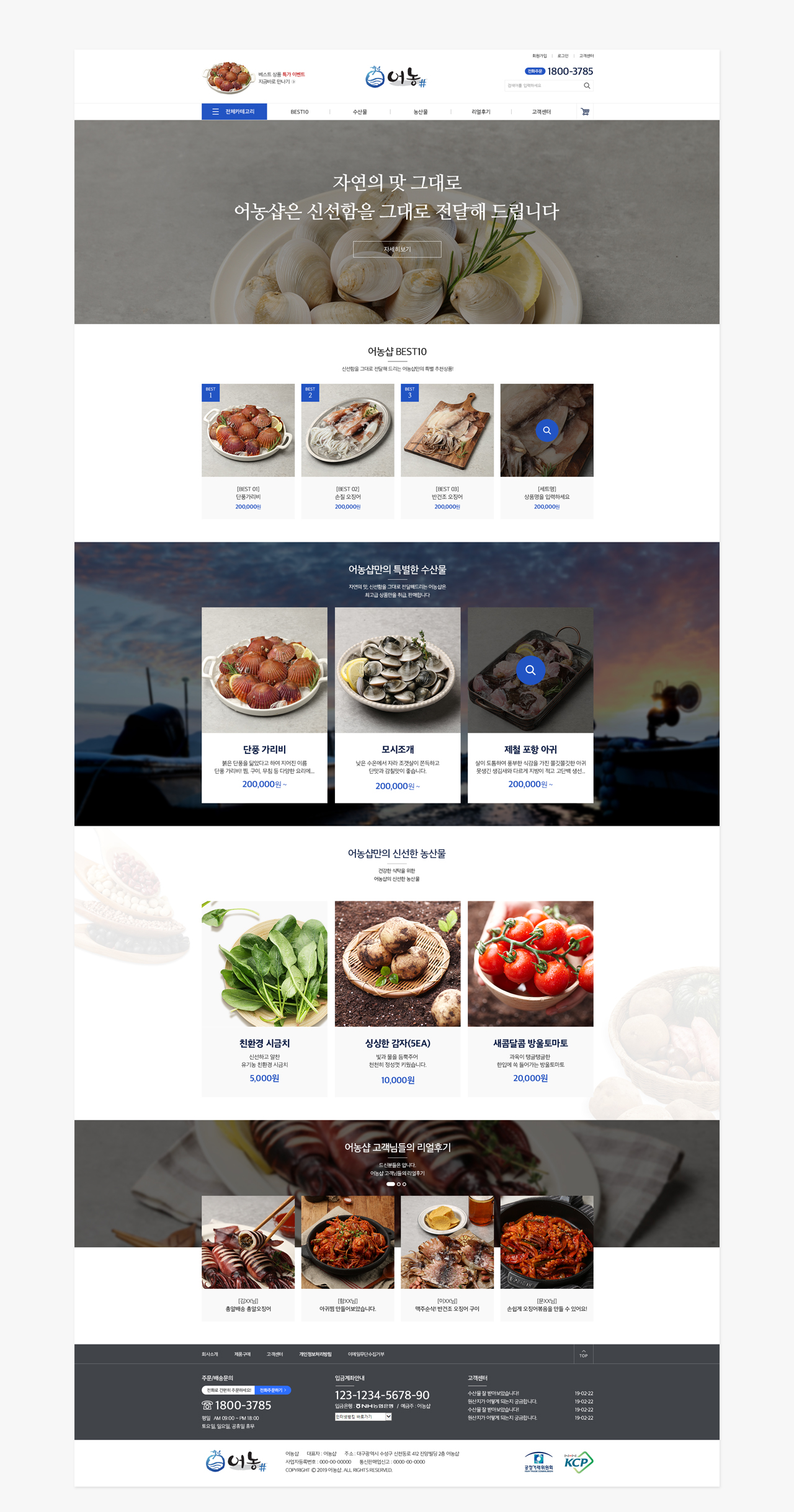
Task: Tap the 자세히보기 banner button
Action: pyautogui.click(x=397, y=249)
